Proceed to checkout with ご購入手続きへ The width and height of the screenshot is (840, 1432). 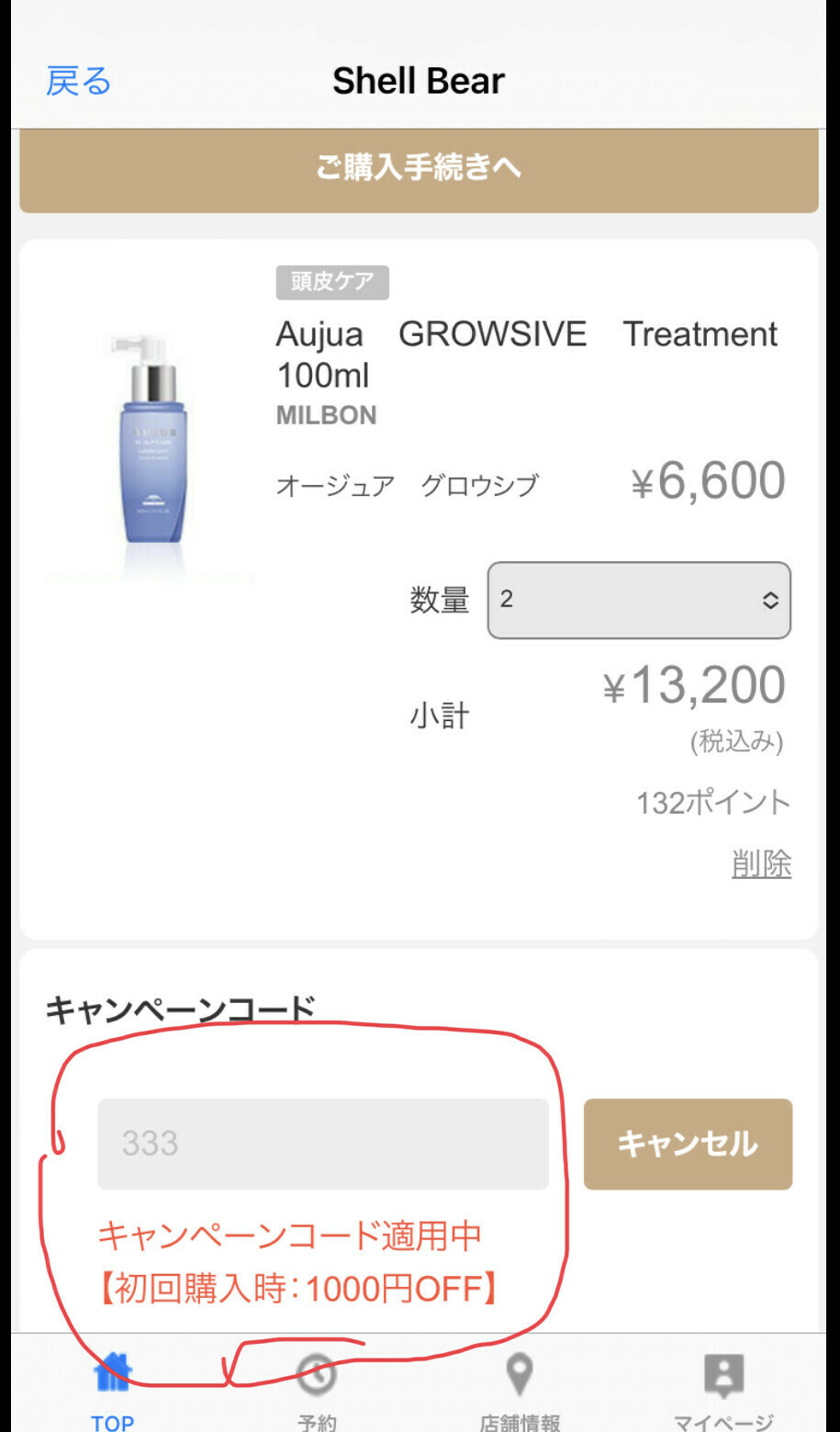tap(419, 168)
